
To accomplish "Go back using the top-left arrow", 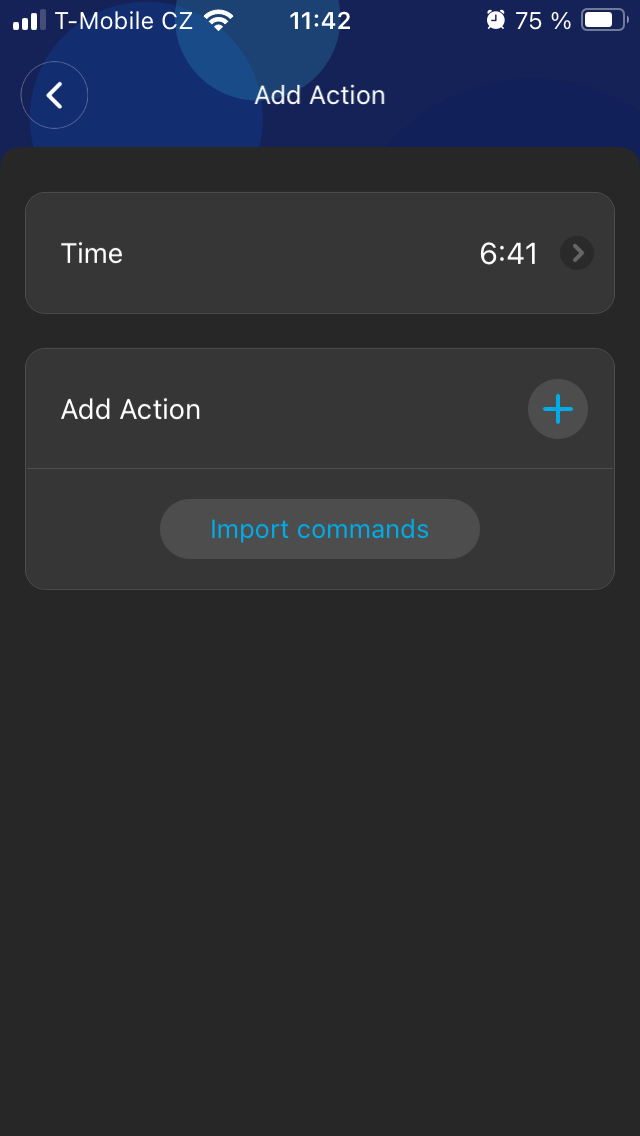I will (x=55, y=96).
